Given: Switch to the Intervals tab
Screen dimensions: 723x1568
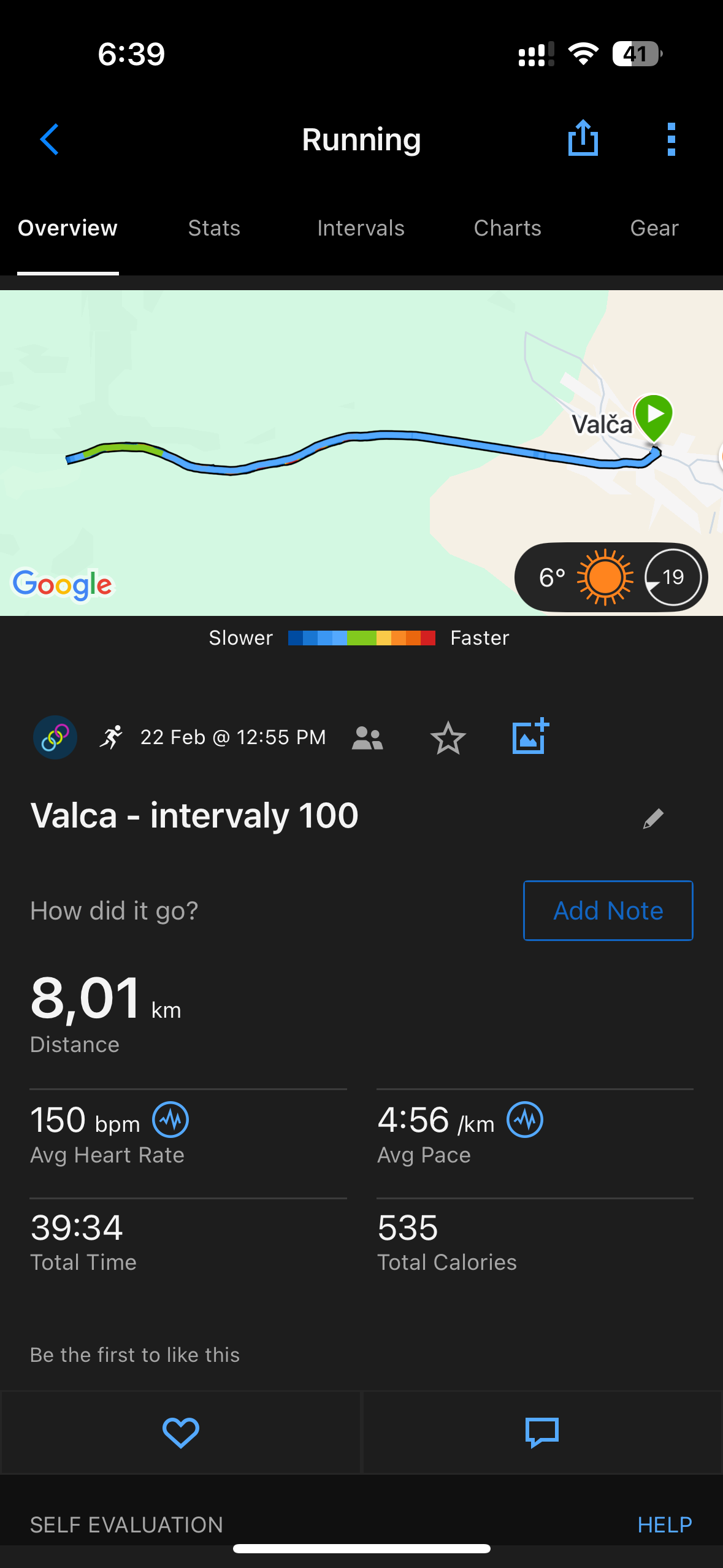Looking at the screenshot, I should pyautogui.click(x=361, y=228).
